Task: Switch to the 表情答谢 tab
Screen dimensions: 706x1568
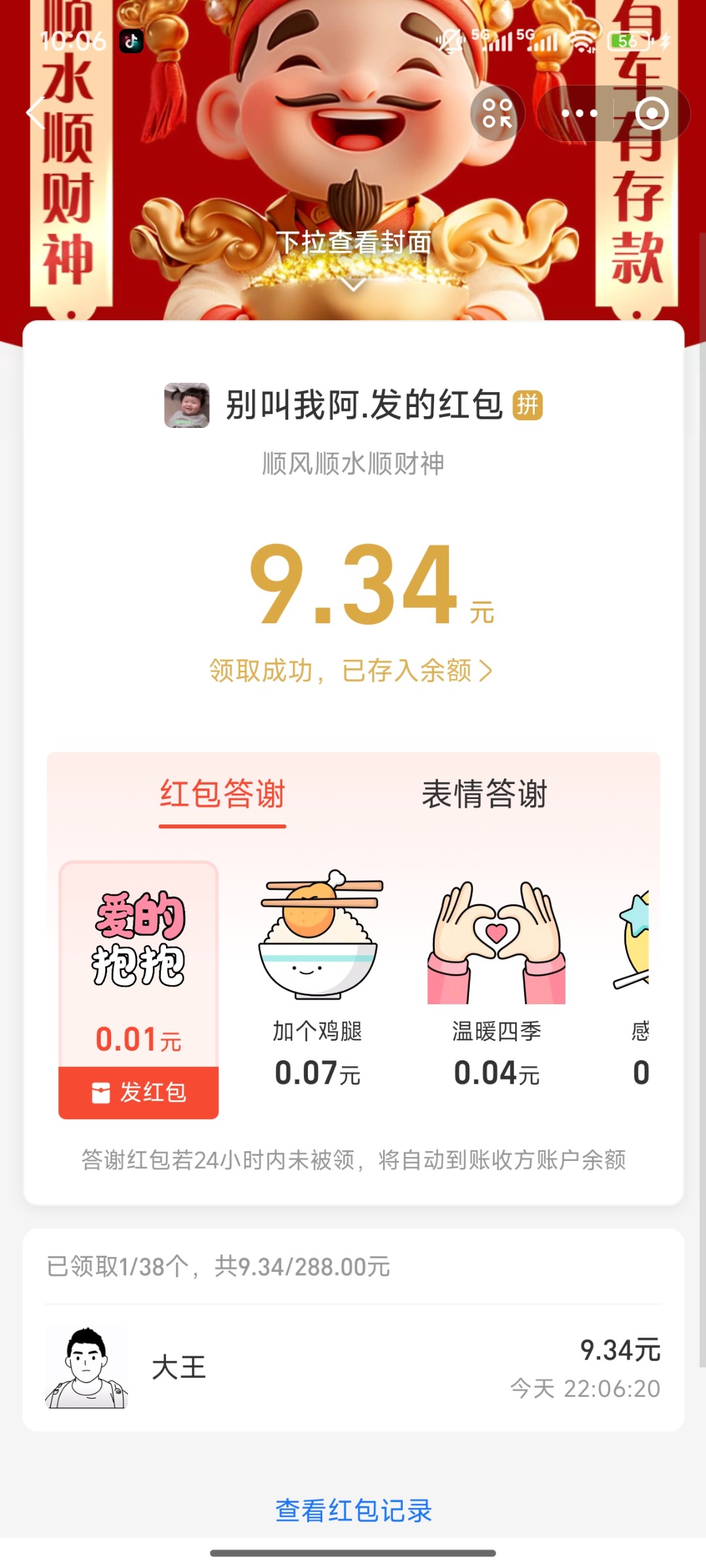Action: tap(484, 795)
